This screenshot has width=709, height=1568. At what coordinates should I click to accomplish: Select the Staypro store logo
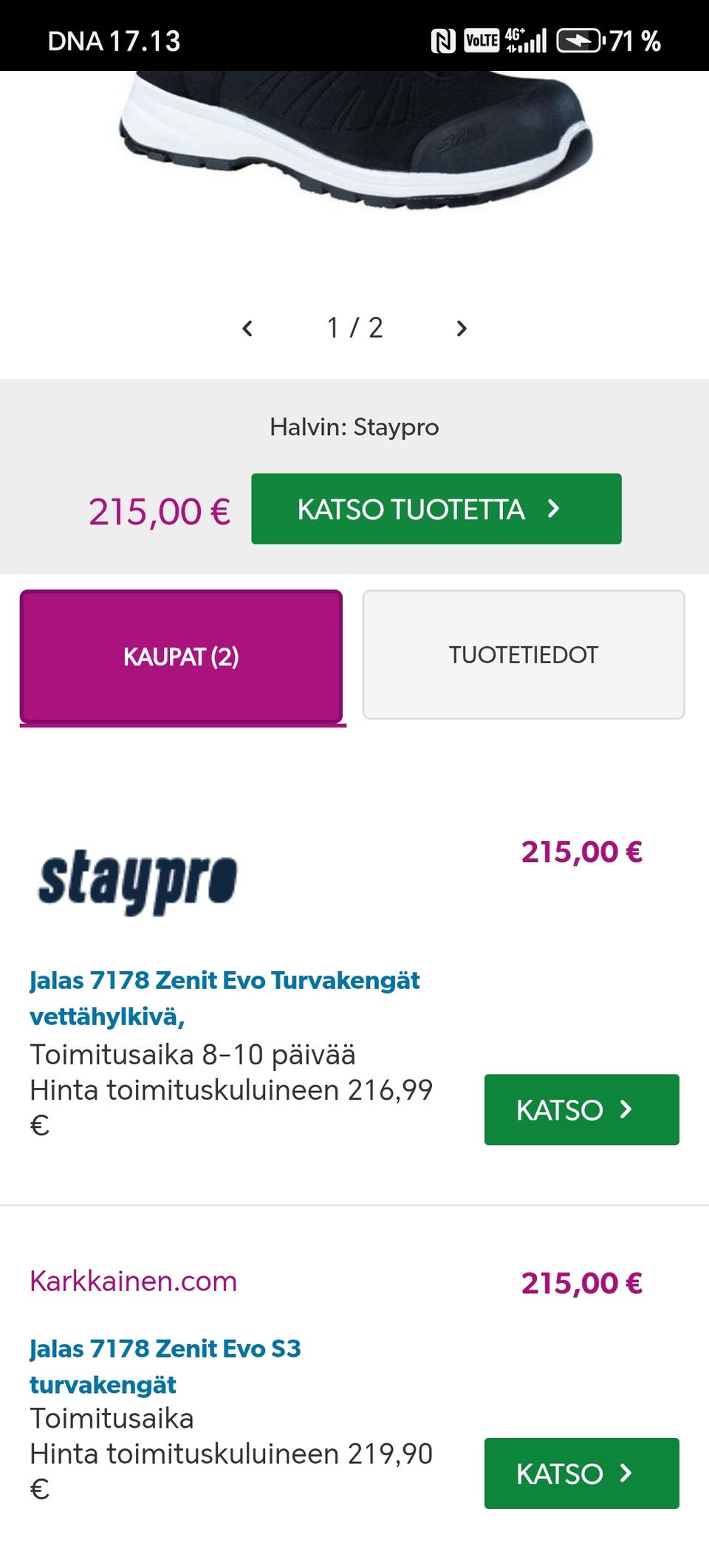tap(137, 879)
